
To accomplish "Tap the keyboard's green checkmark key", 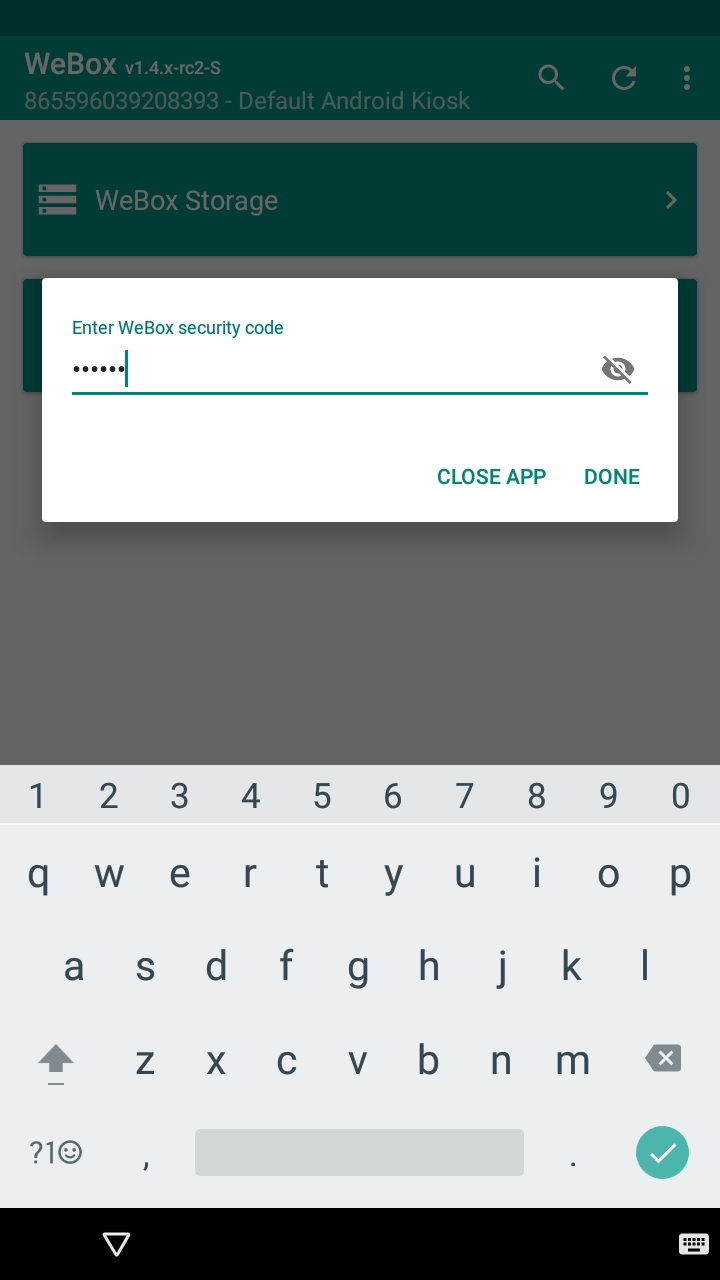I will click(x=662, y=1152).
